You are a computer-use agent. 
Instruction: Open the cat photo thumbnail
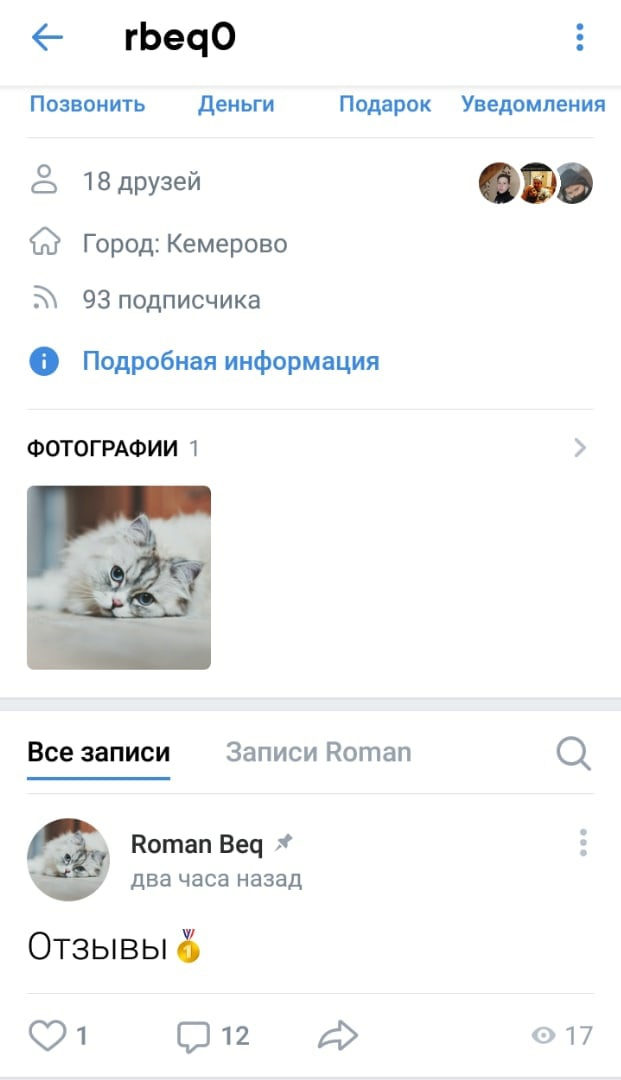(119, 577)
